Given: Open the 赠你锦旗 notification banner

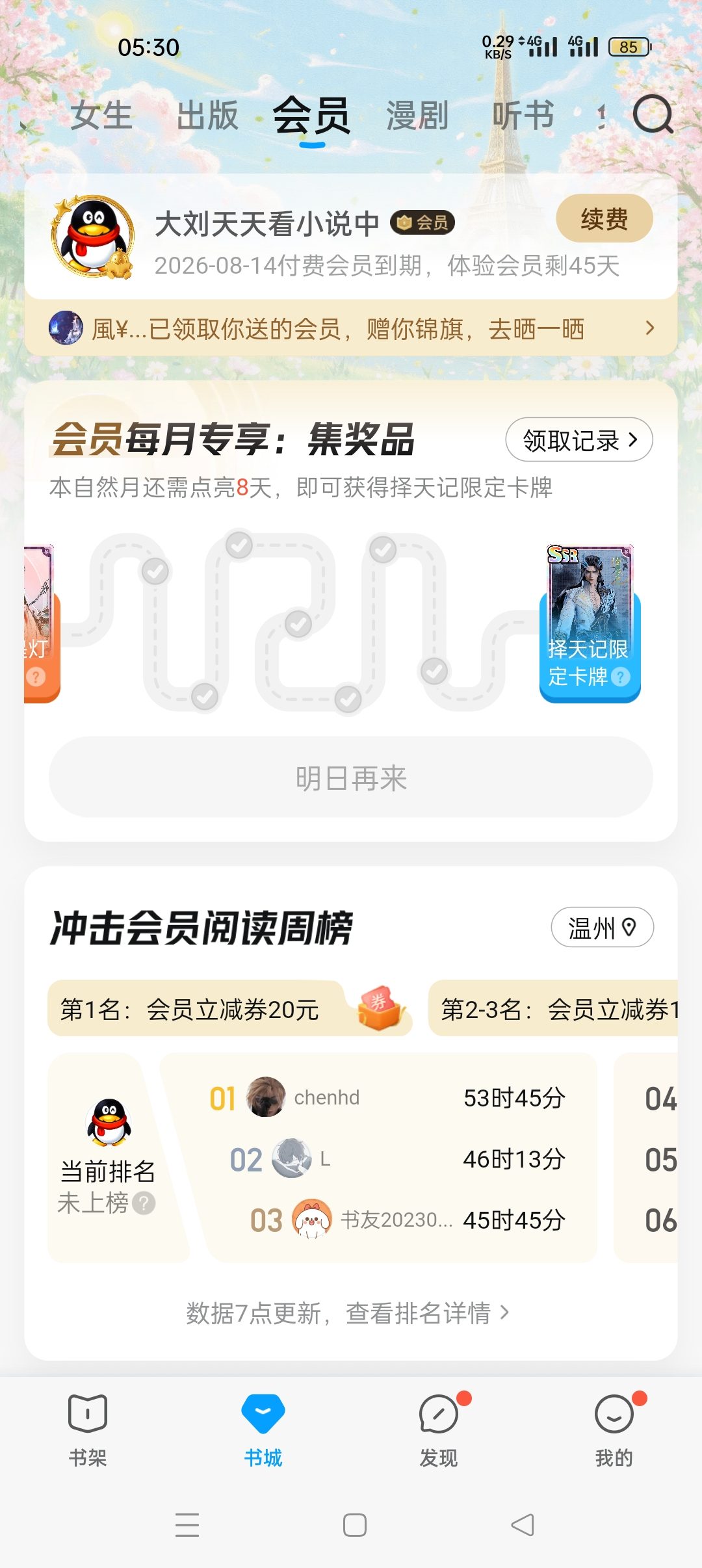Looking at the screenshot, I should [351, 329].
